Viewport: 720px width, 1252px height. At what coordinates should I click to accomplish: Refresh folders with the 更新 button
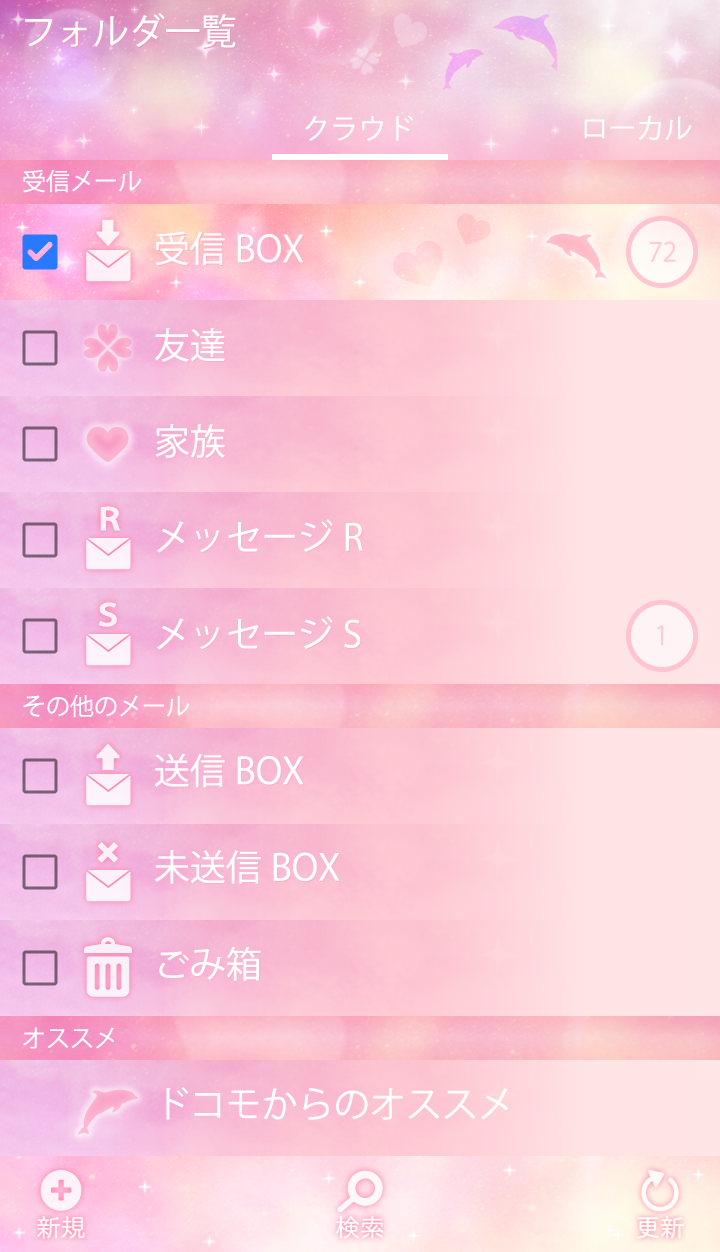click(x=660, y=1204)
